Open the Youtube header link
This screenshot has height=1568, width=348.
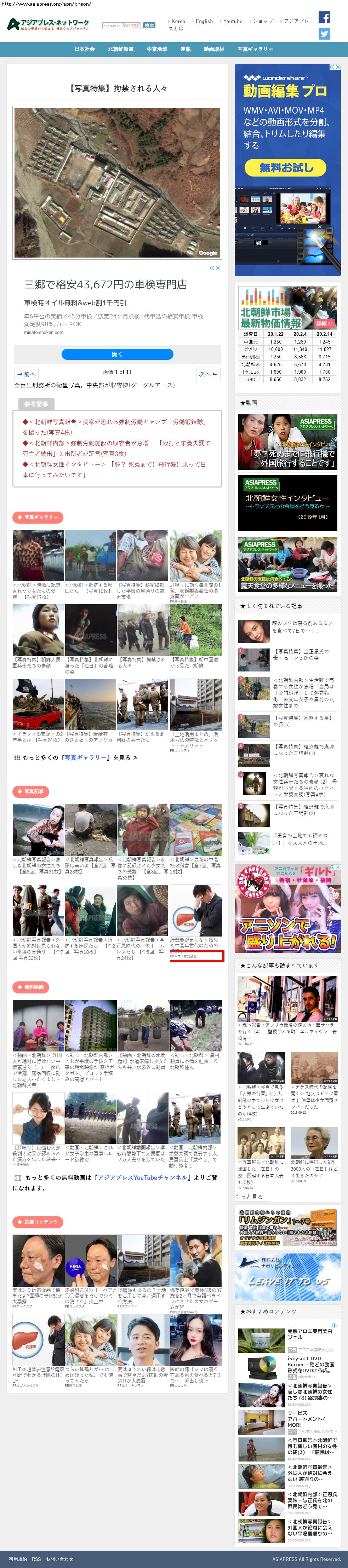(232, 21)
